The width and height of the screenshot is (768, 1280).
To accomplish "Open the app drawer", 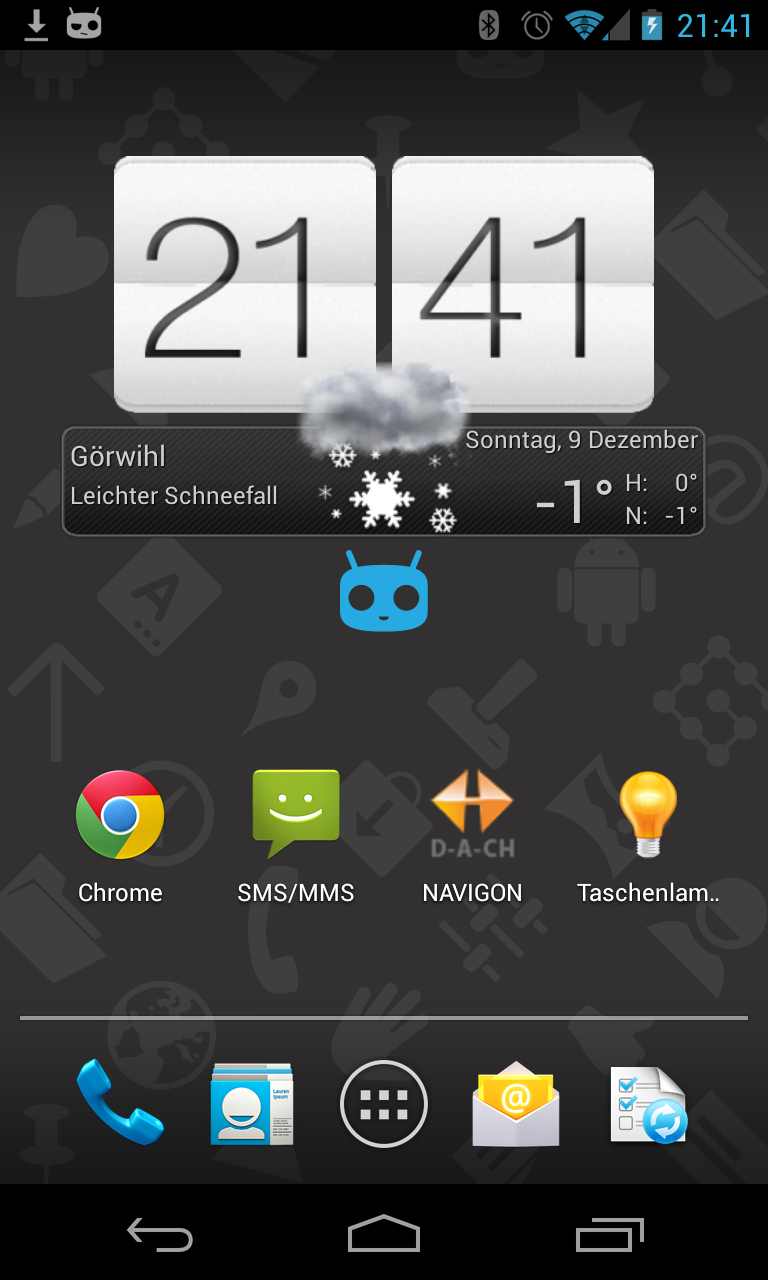I will tap(384, 1103).
